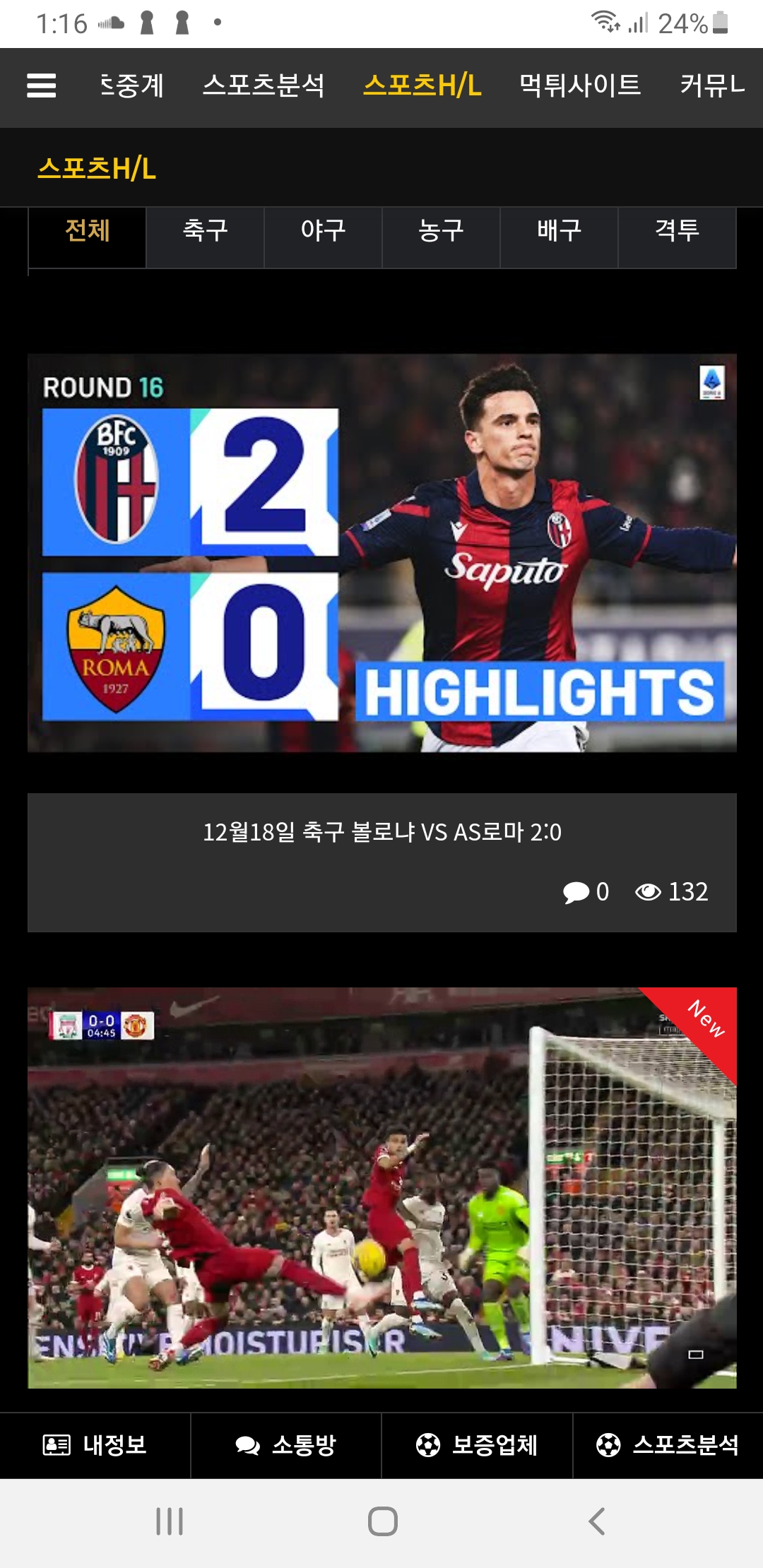Filter highlights by 농구
This screenshot has width=763, height=1568.
[x=441, y=231]
